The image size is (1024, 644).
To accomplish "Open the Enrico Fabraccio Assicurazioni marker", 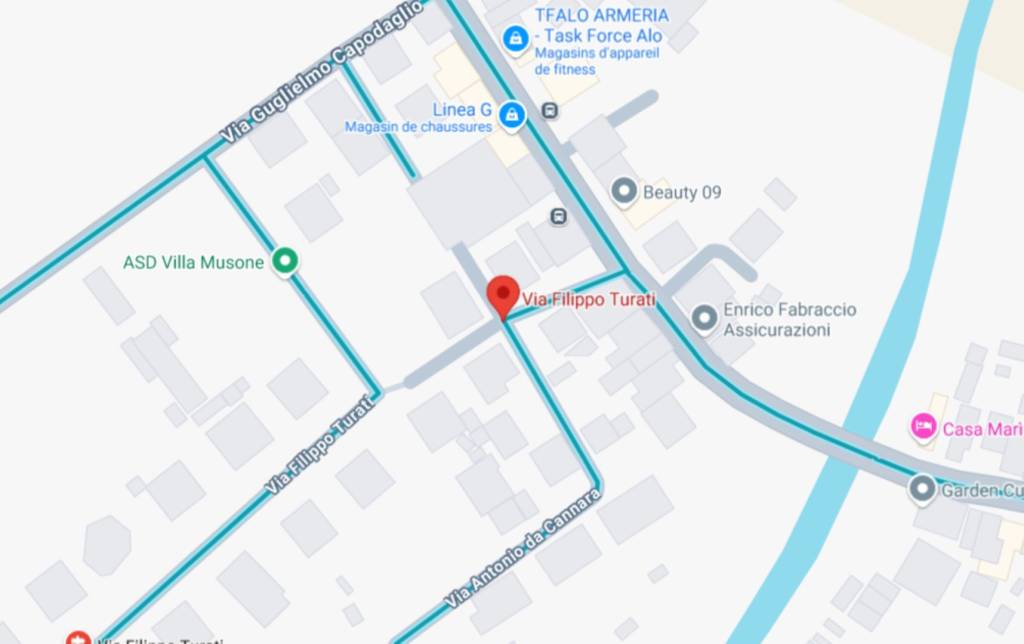I will [x=705, y=319].
